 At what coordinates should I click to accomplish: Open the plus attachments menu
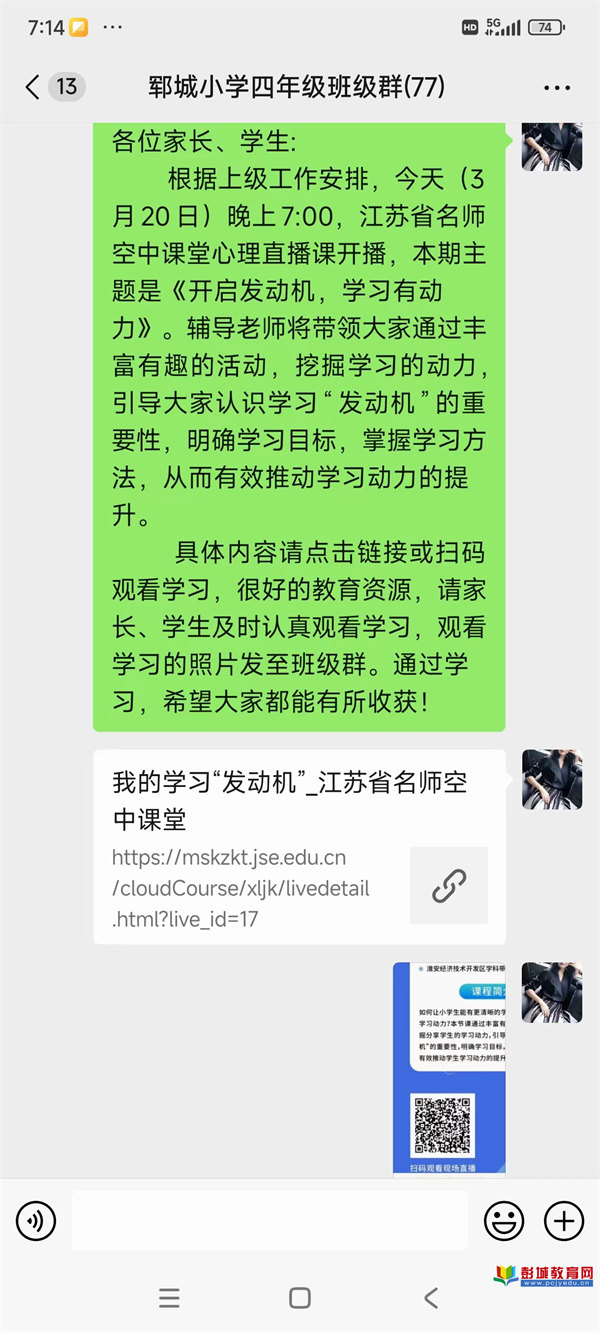tap(563, 1221)
